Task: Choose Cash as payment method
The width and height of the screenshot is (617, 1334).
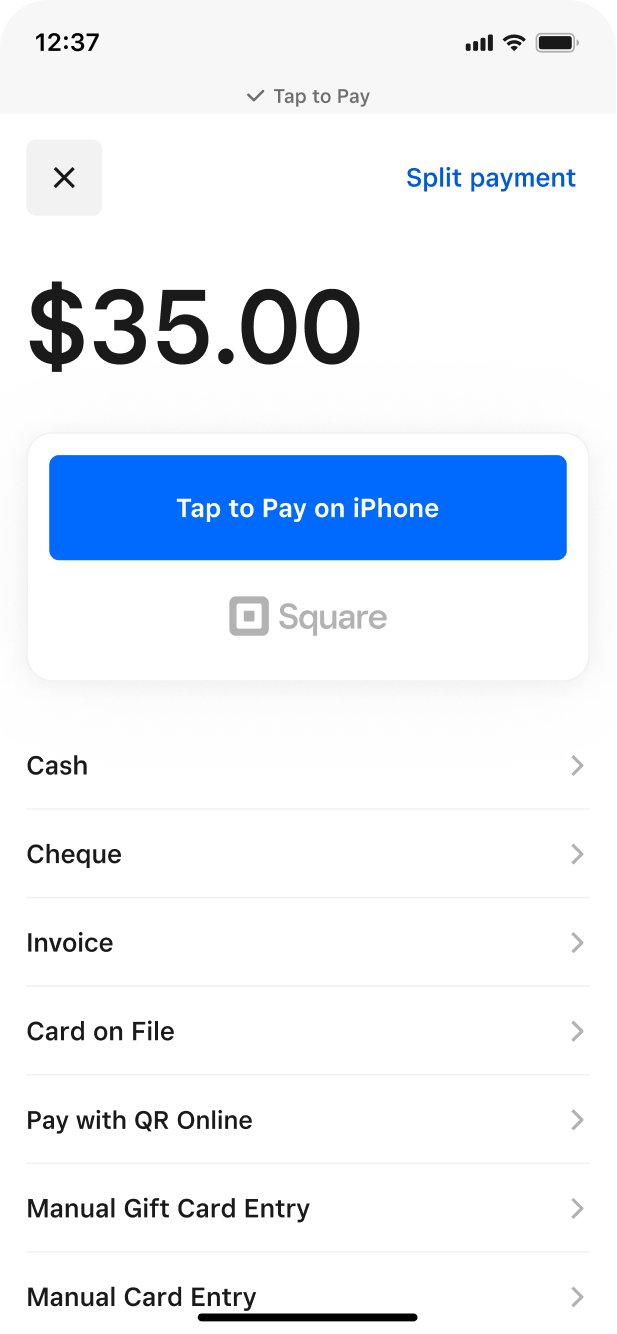Action: (307, 766)
